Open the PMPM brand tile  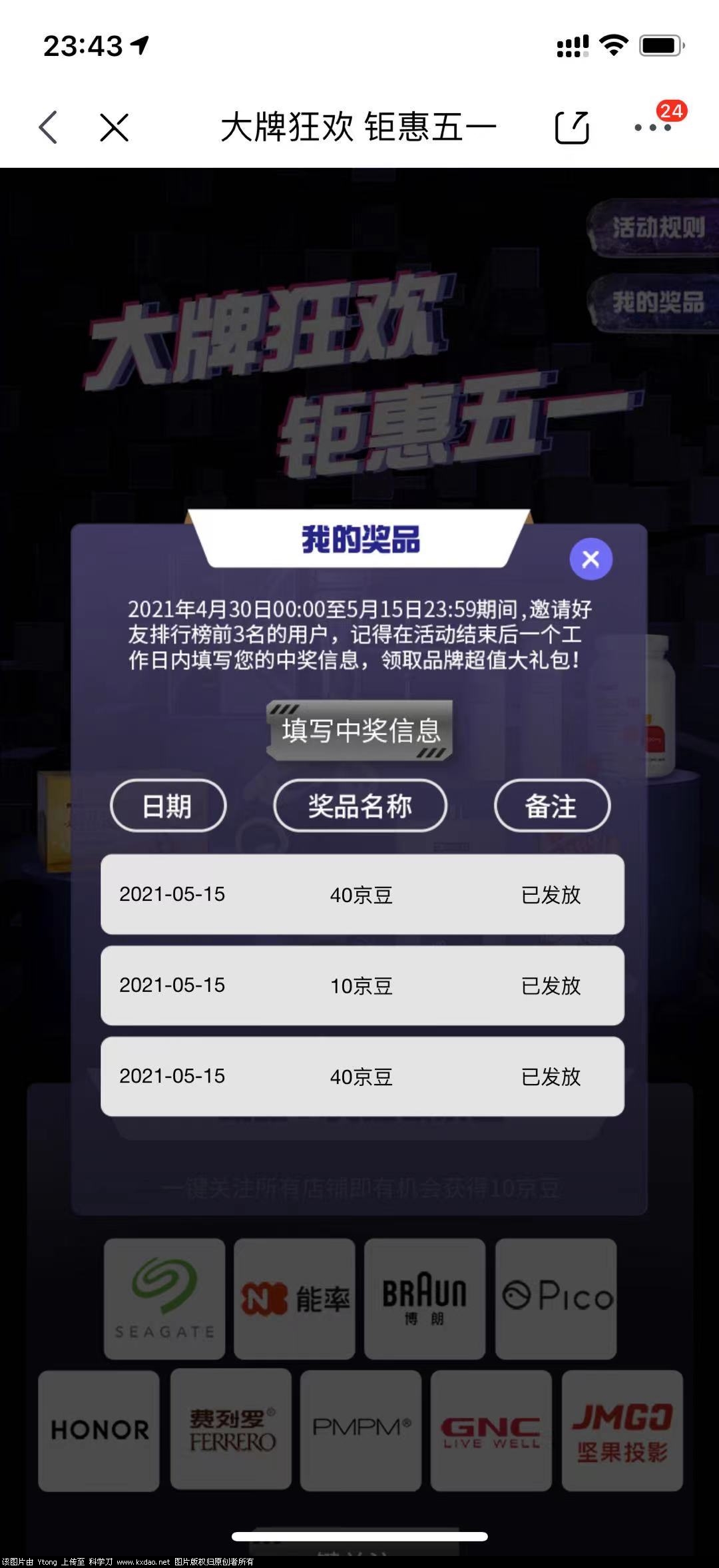point(361,1430)
